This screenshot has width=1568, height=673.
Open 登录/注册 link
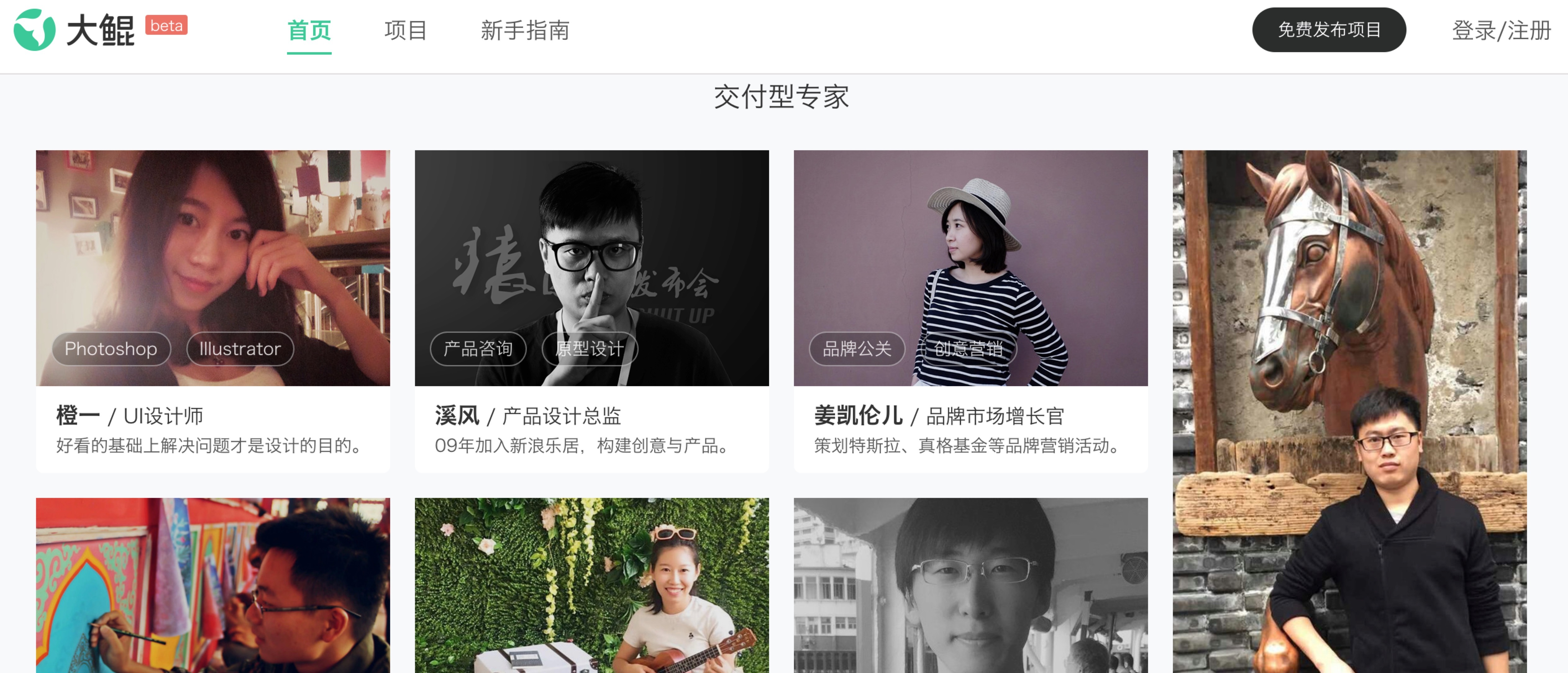coord(1501,30)
